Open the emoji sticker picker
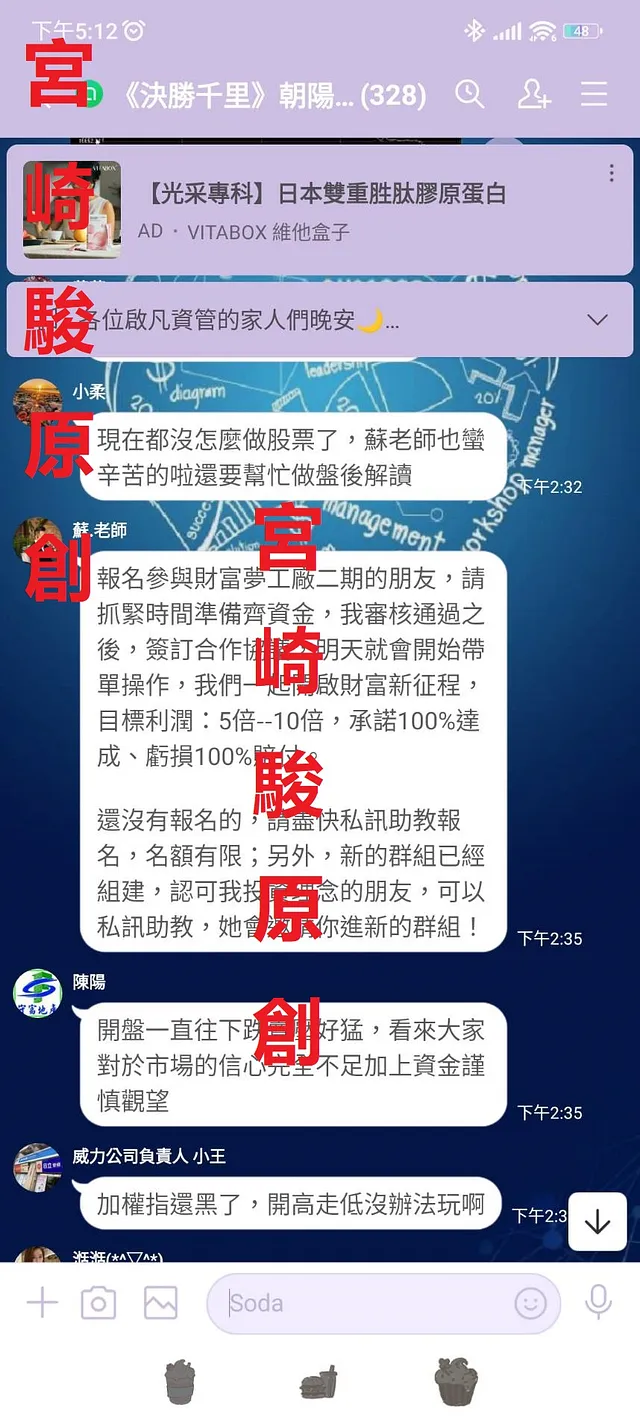The image size is (640, 1422). point(530,1303)
